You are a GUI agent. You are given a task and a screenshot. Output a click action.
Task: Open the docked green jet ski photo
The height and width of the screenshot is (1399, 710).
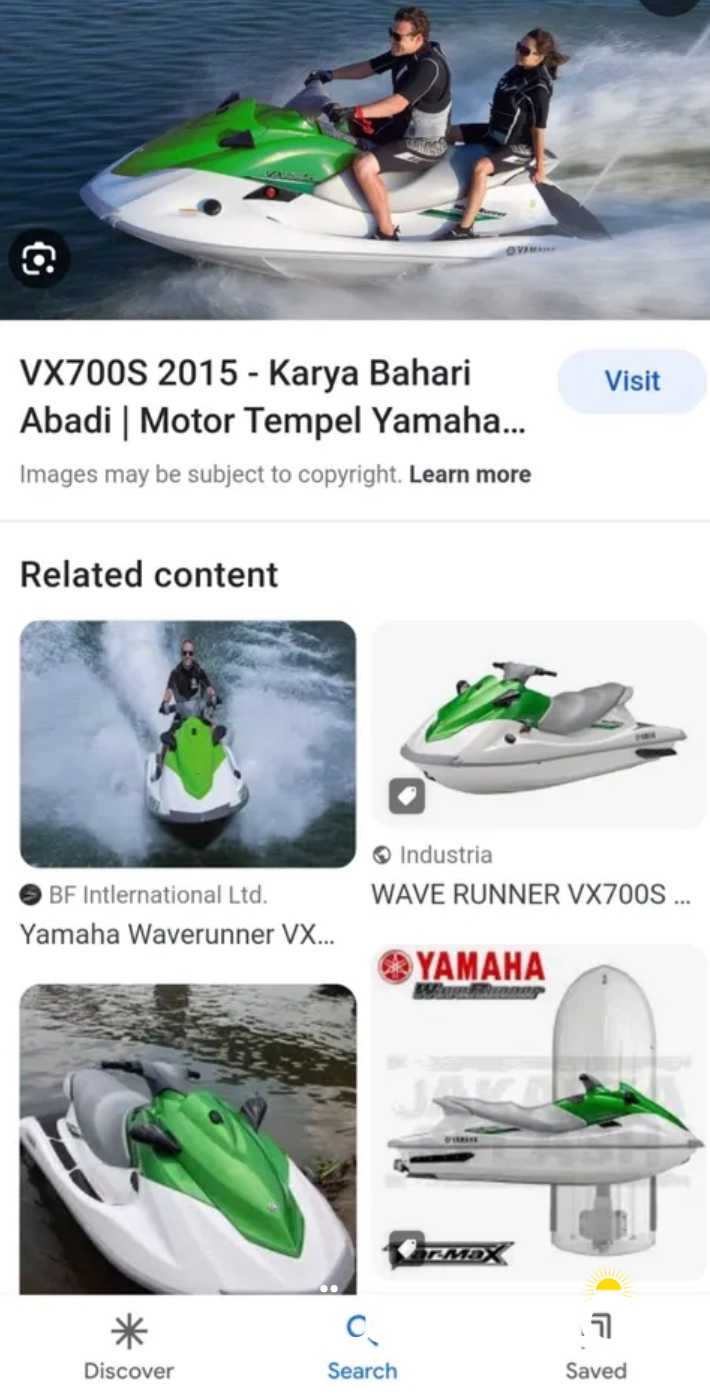pos(188,1135)
